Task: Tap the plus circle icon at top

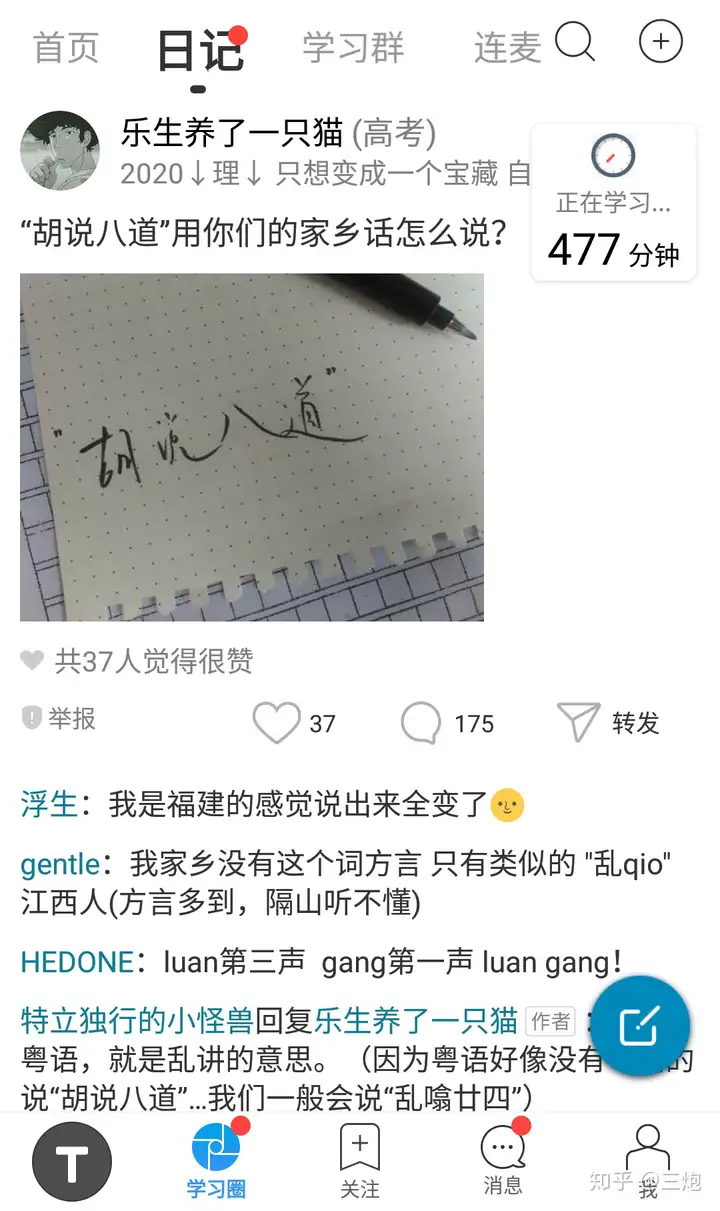Action: pos(660,42)
